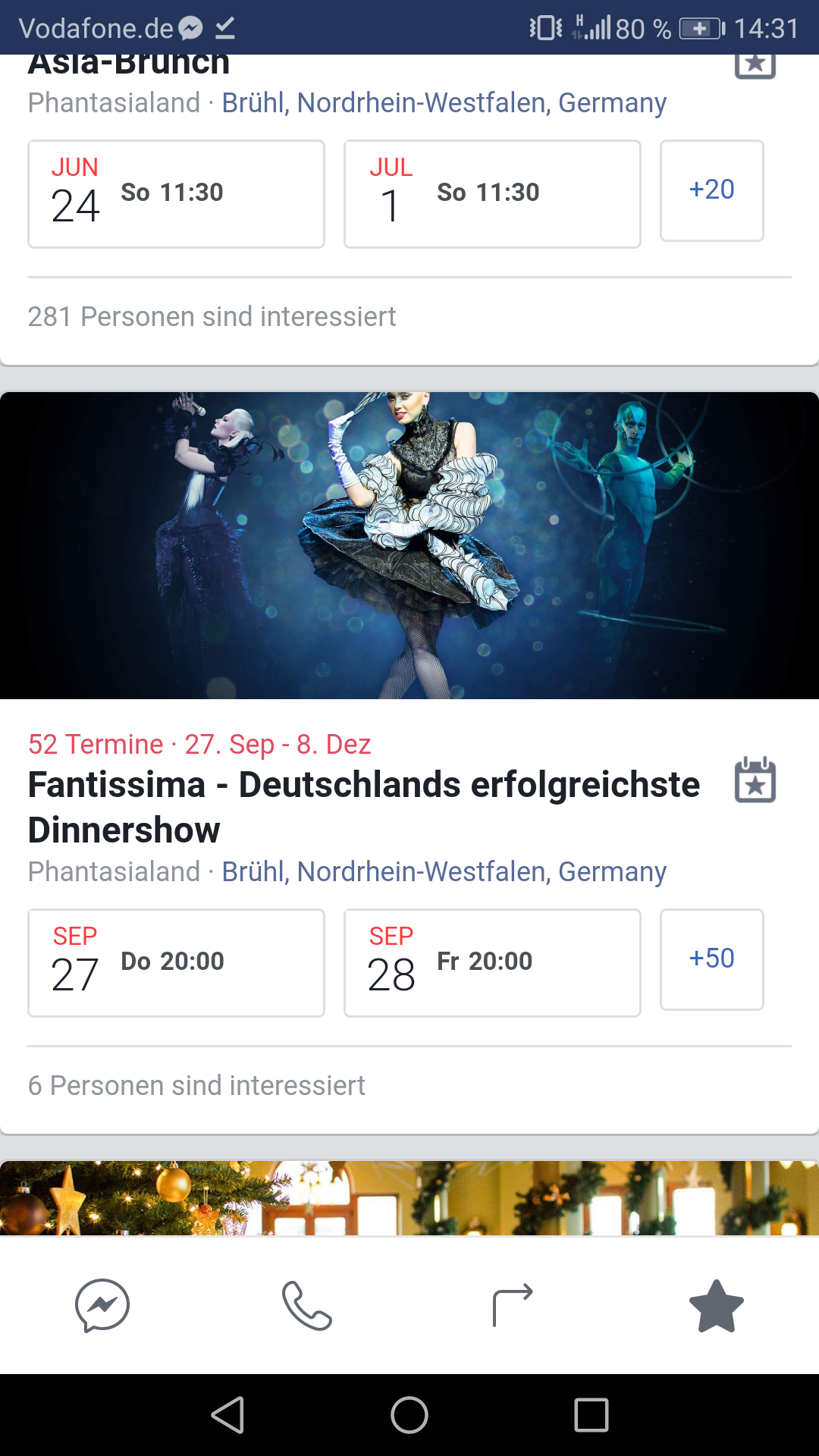Open the Fantissima Dinnershow event image
Image resolution: width=819 pixels, height=1456 pixels.
point(409,545)
